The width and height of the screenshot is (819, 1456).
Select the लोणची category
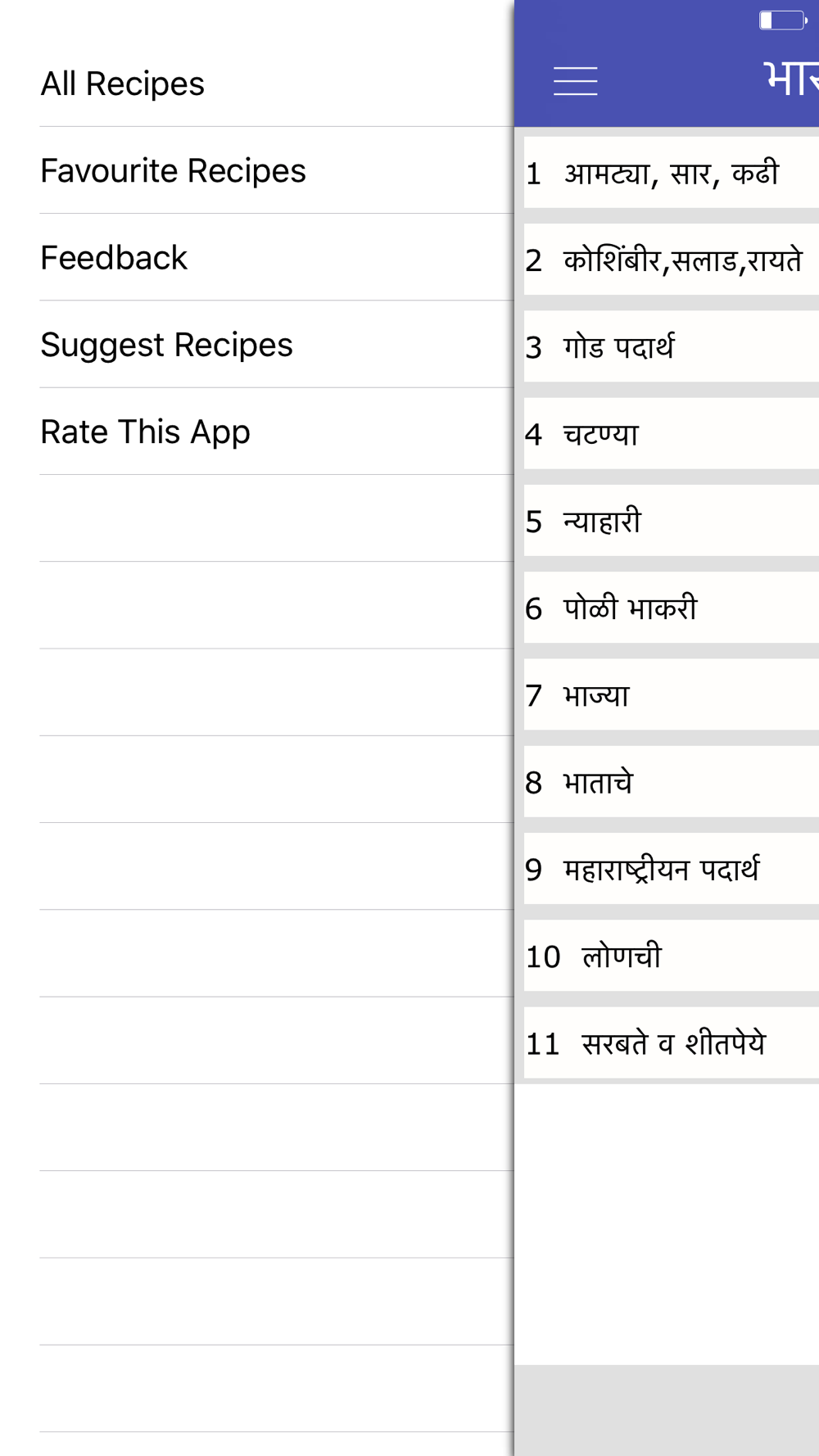(670, 956)
